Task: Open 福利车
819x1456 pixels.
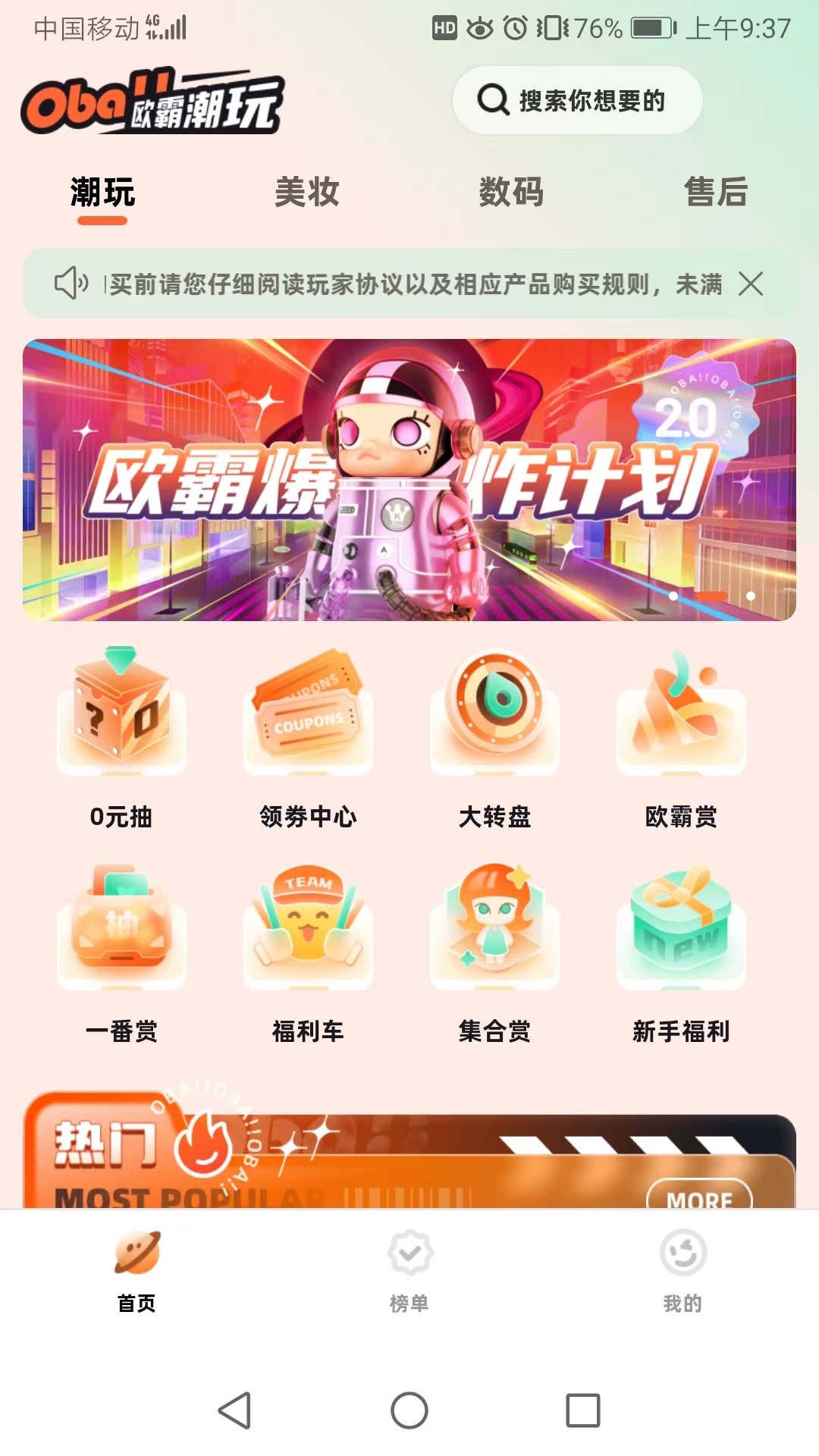Action: pos(308,952)
